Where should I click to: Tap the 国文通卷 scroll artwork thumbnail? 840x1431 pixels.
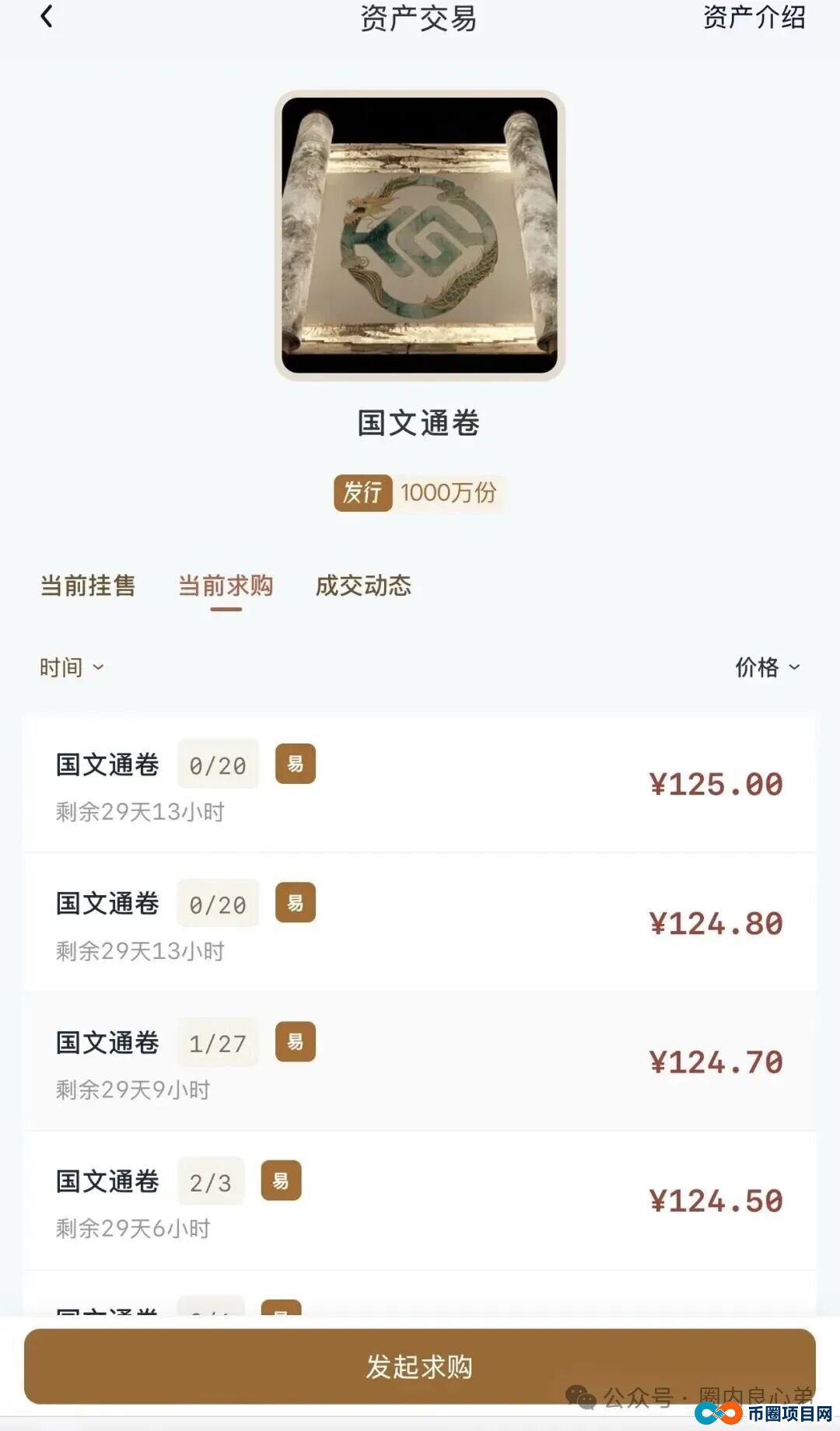420,233
